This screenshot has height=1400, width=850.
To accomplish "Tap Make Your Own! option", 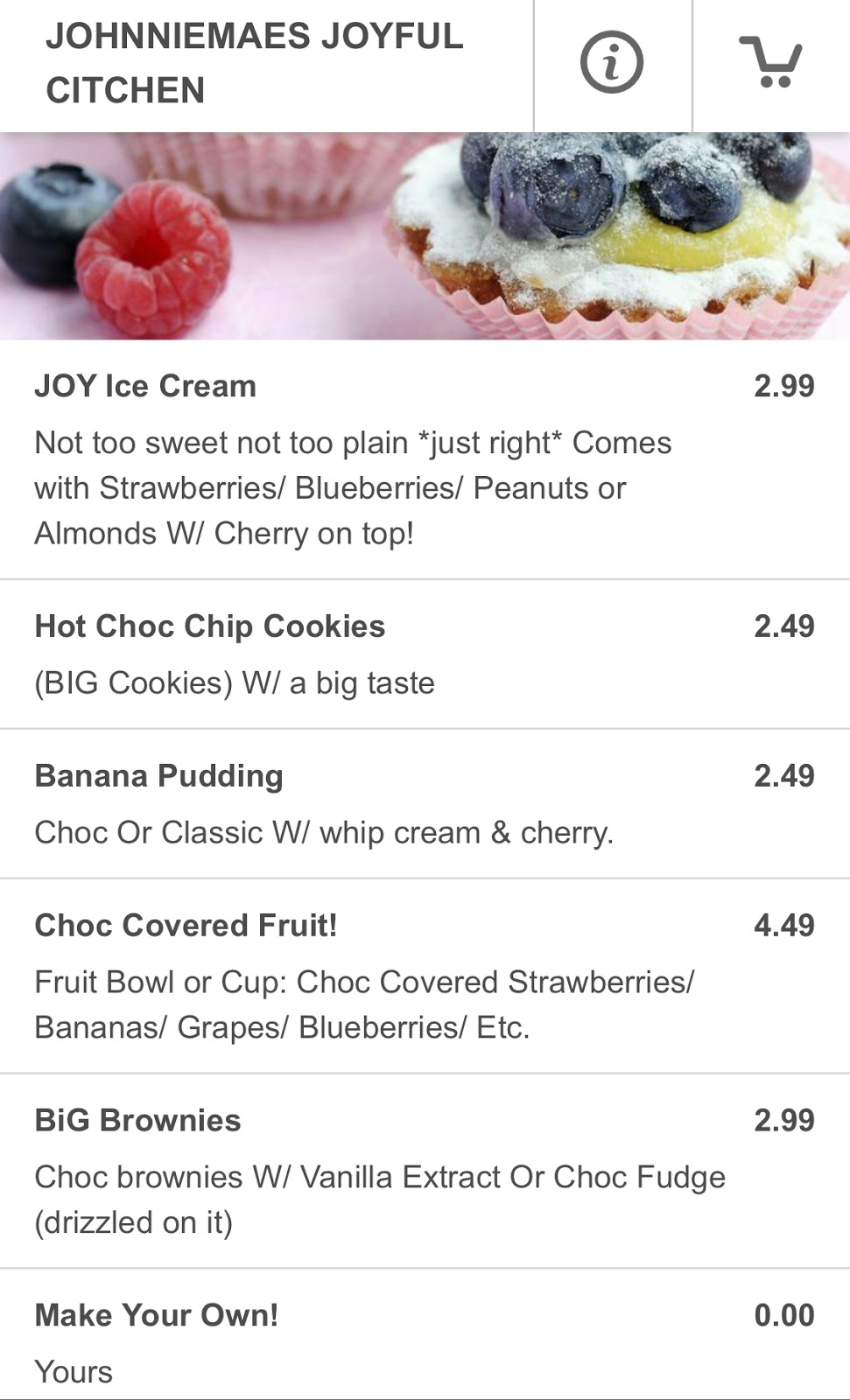I will [x=156, y=1314].
